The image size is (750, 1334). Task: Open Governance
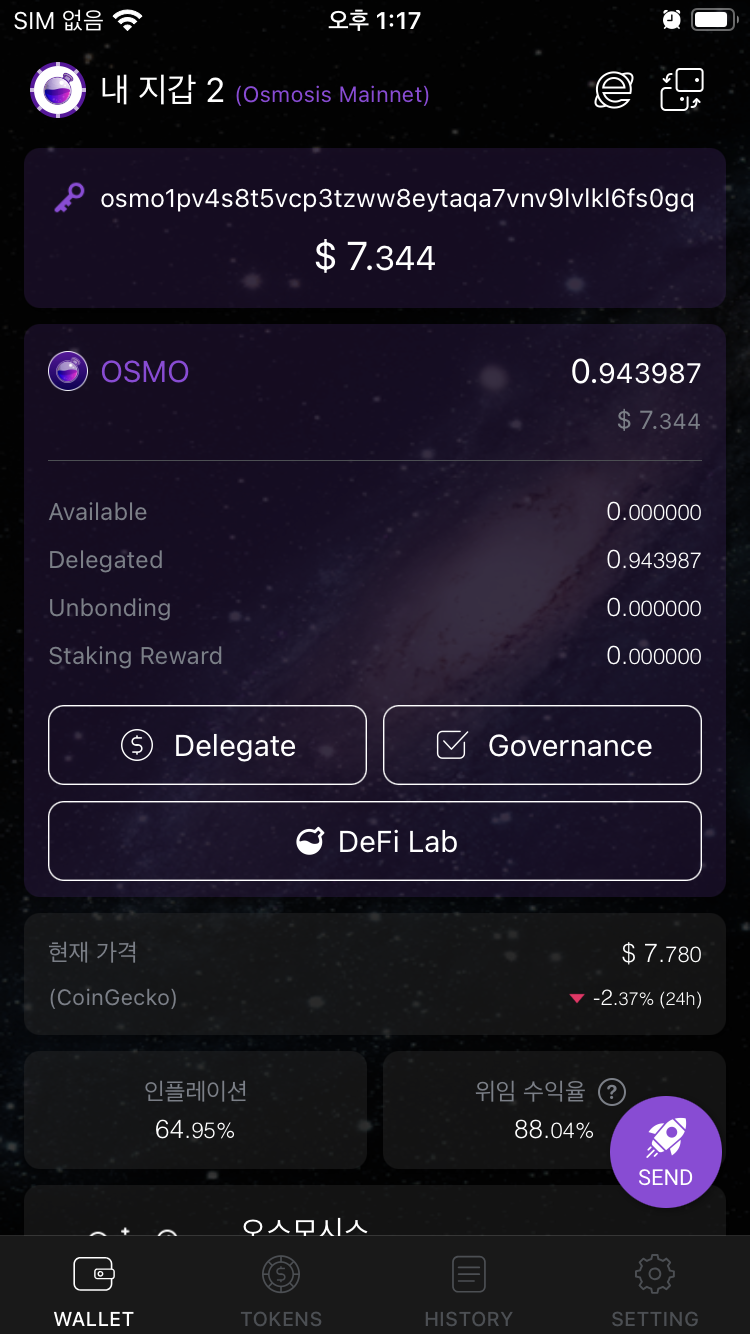(542, 745)
